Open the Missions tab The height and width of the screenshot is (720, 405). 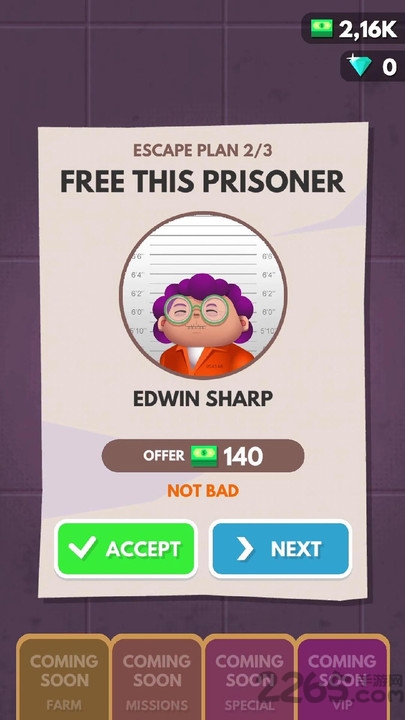(157, 678)
